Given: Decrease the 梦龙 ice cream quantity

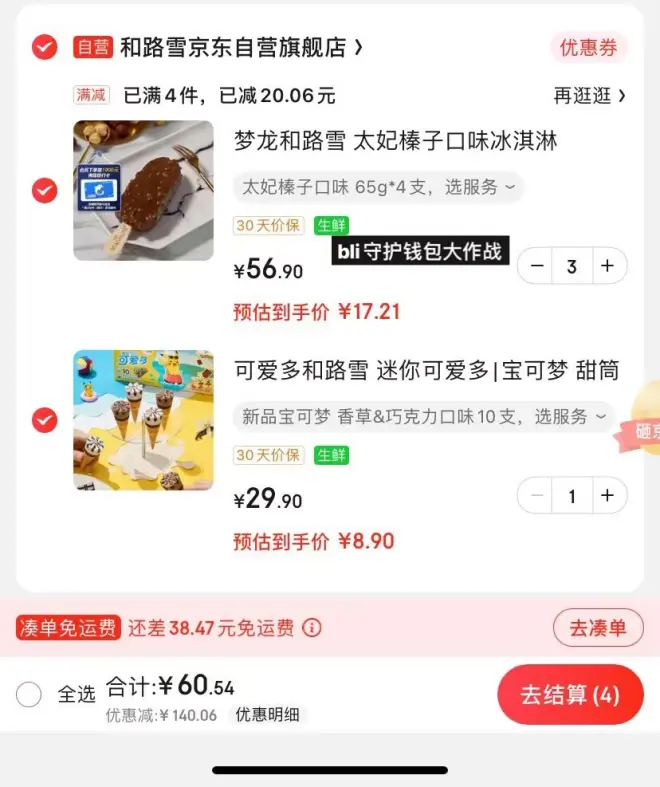Looking at the screenshot, I should pos(538,266).
